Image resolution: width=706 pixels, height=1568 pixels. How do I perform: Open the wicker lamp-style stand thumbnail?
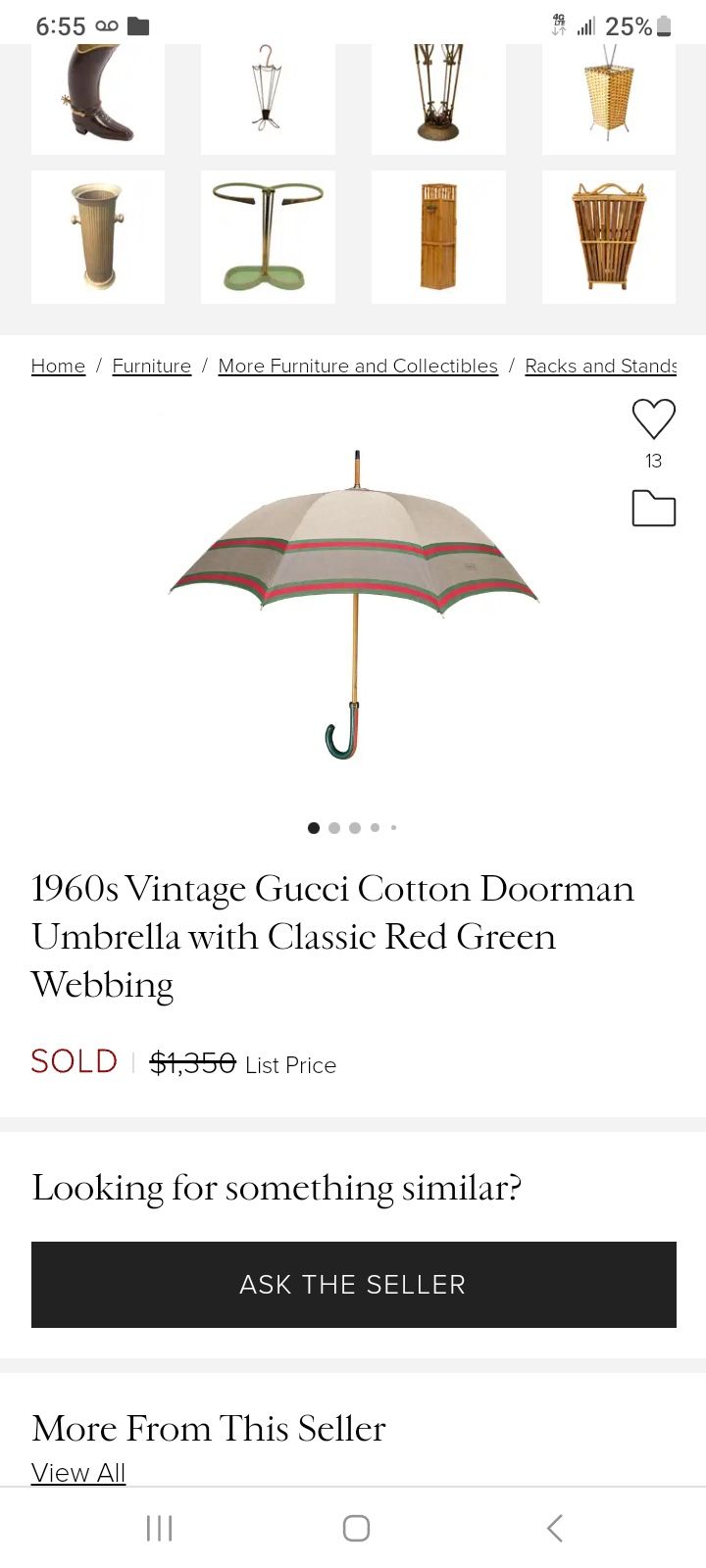(x=608, y=93)
